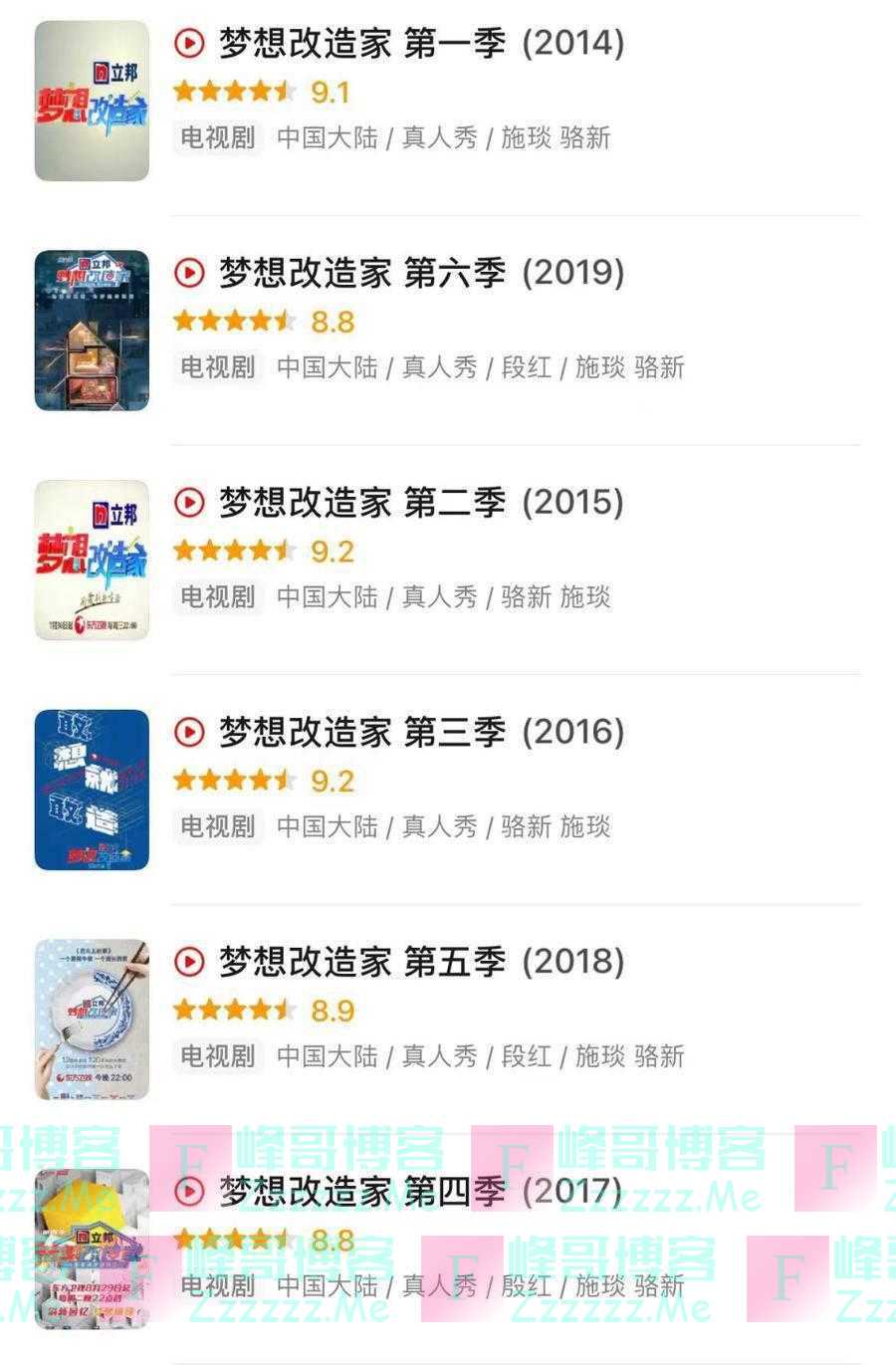
Task: Select 梦想改造家 第三季 (2016) entry
Action: 421,733
